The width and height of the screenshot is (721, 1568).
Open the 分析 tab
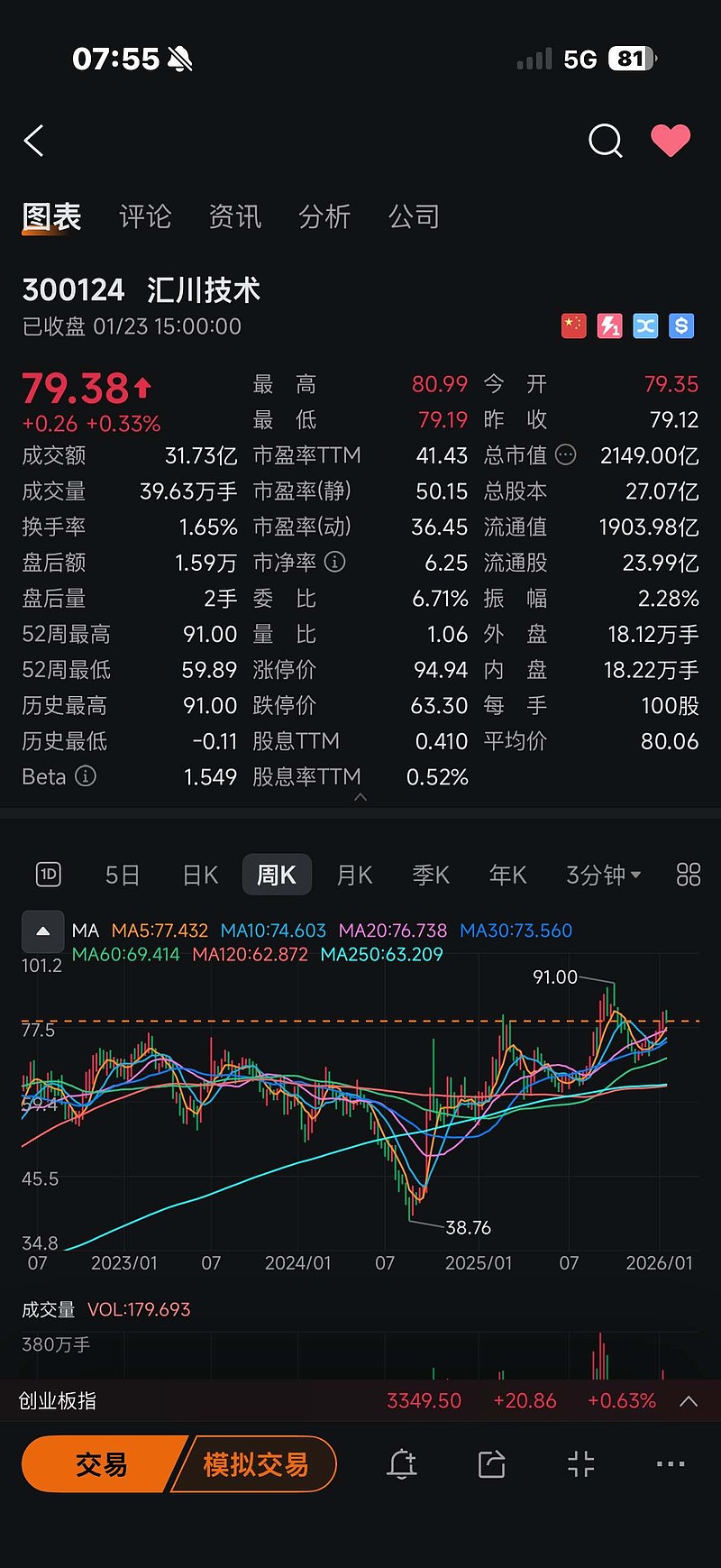(324, 216)
